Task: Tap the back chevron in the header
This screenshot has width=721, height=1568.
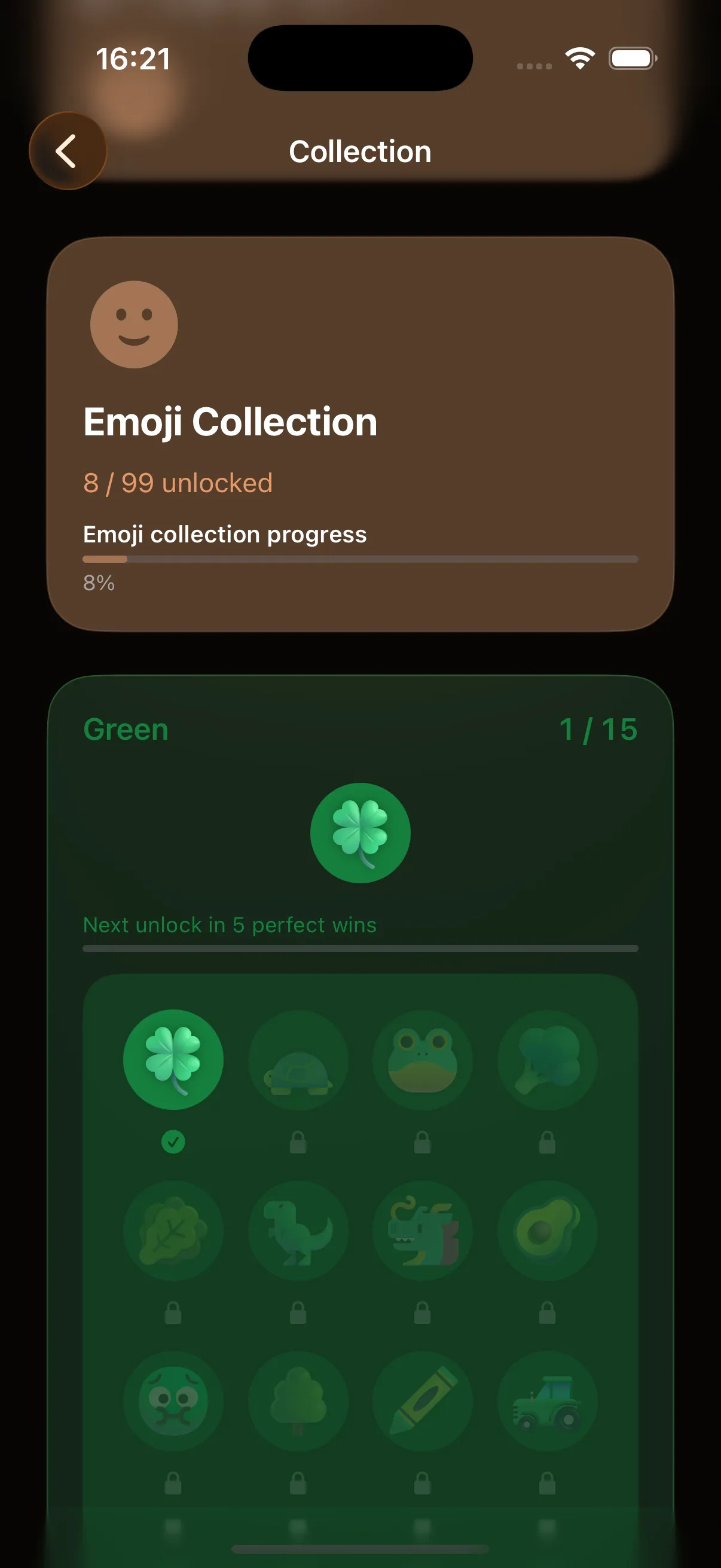Action: coord(67,151)
